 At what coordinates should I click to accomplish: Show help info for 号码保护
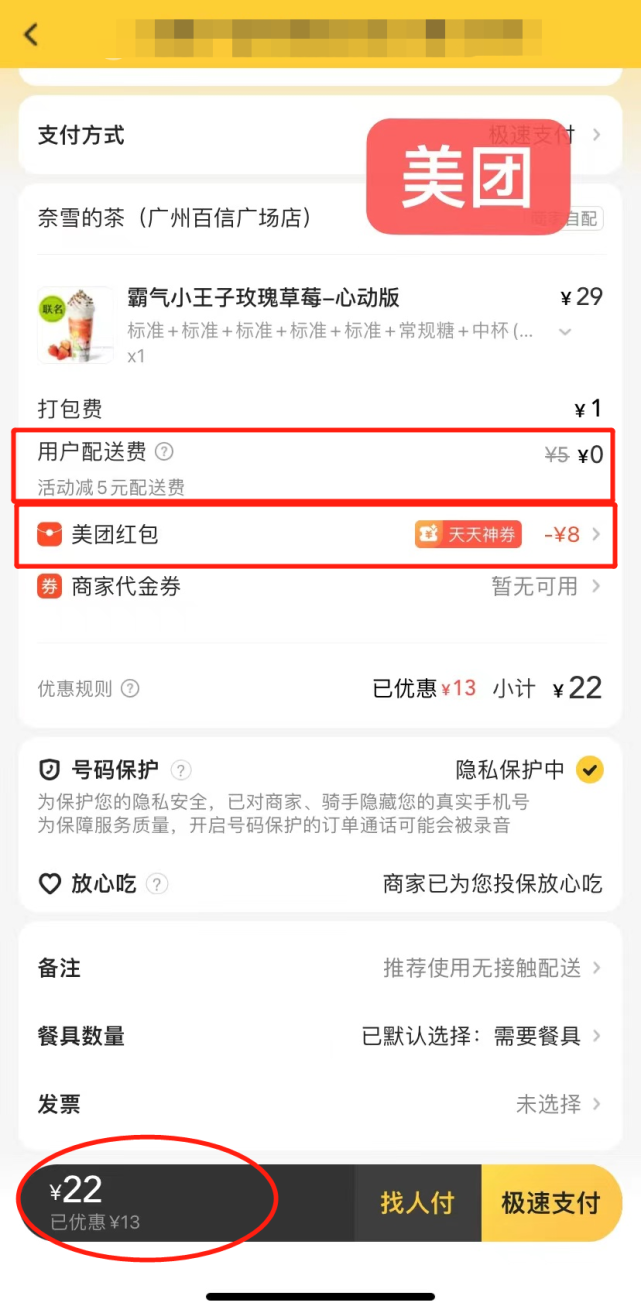pyautogui.click(x=180, y=770)
